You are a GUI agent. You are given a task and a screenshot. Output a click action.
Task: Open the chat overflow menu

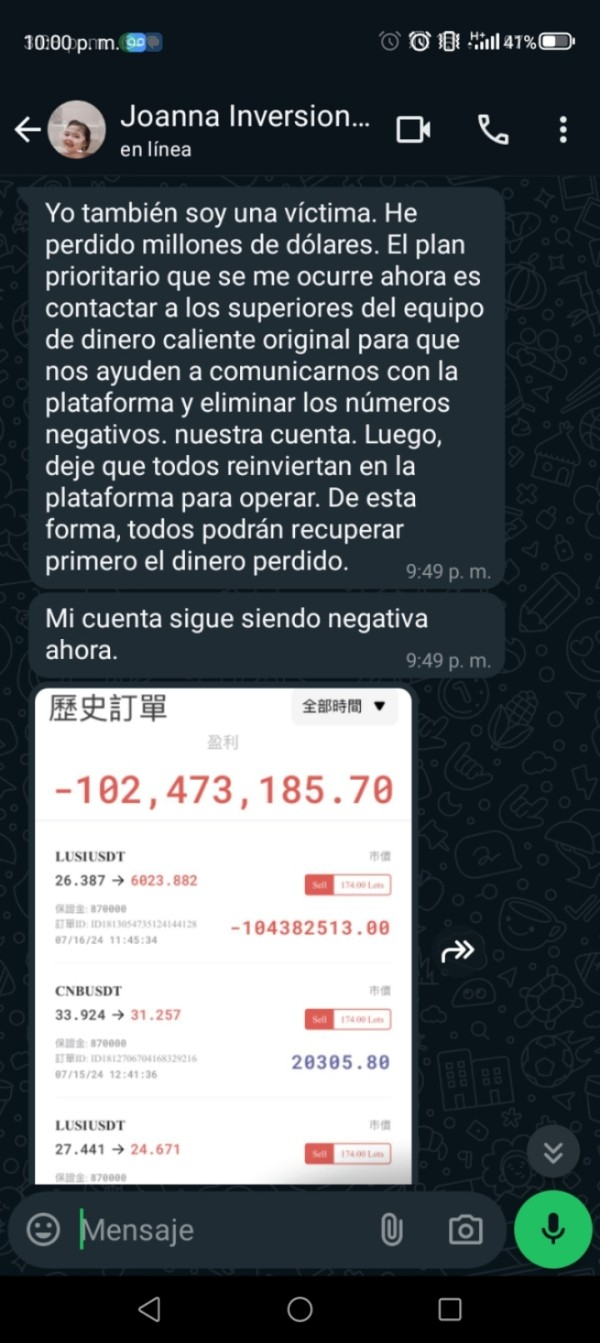pos(563,130)
